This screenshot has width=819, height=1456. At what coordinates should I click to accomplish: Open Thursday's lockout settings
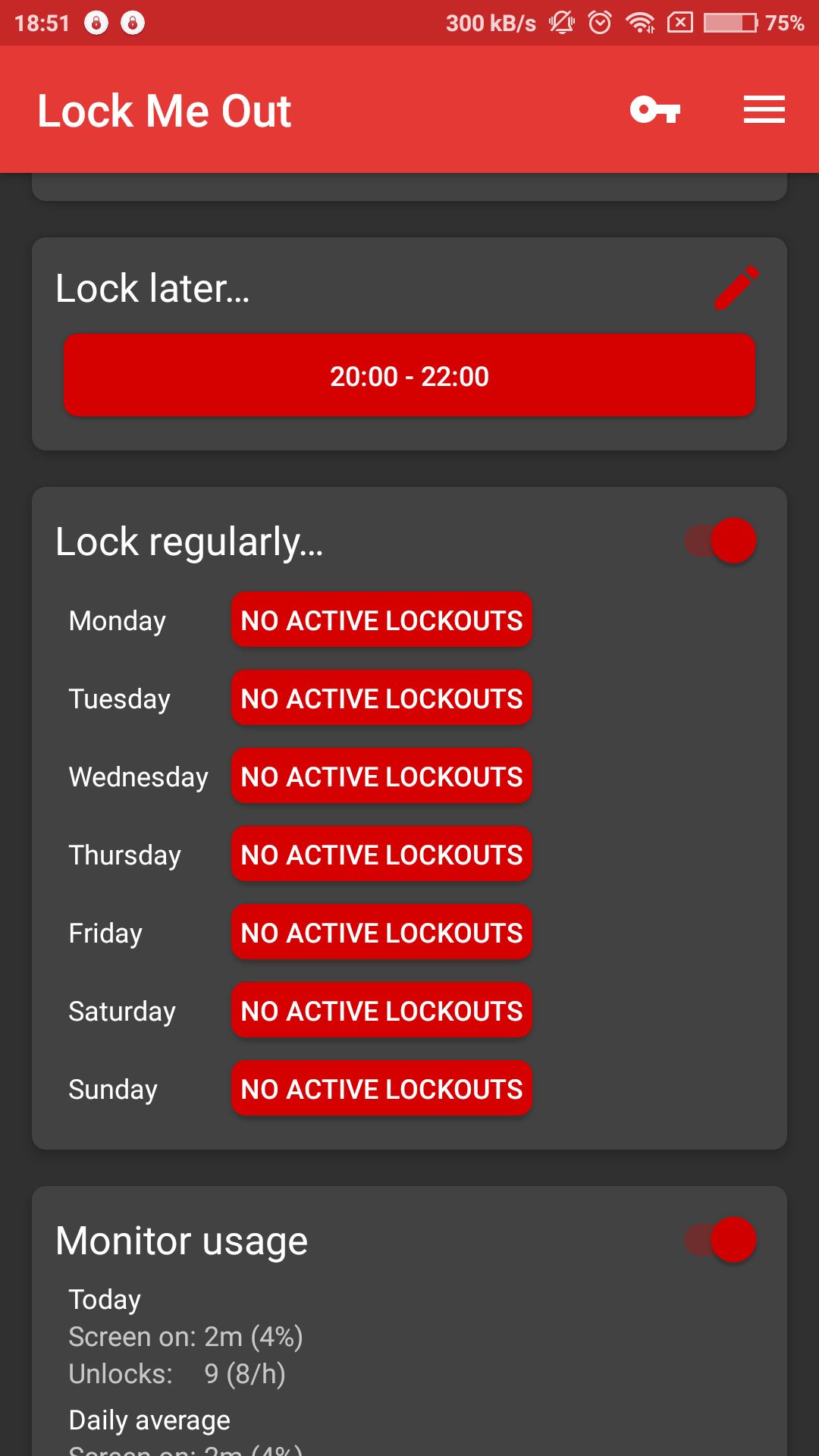381,855
